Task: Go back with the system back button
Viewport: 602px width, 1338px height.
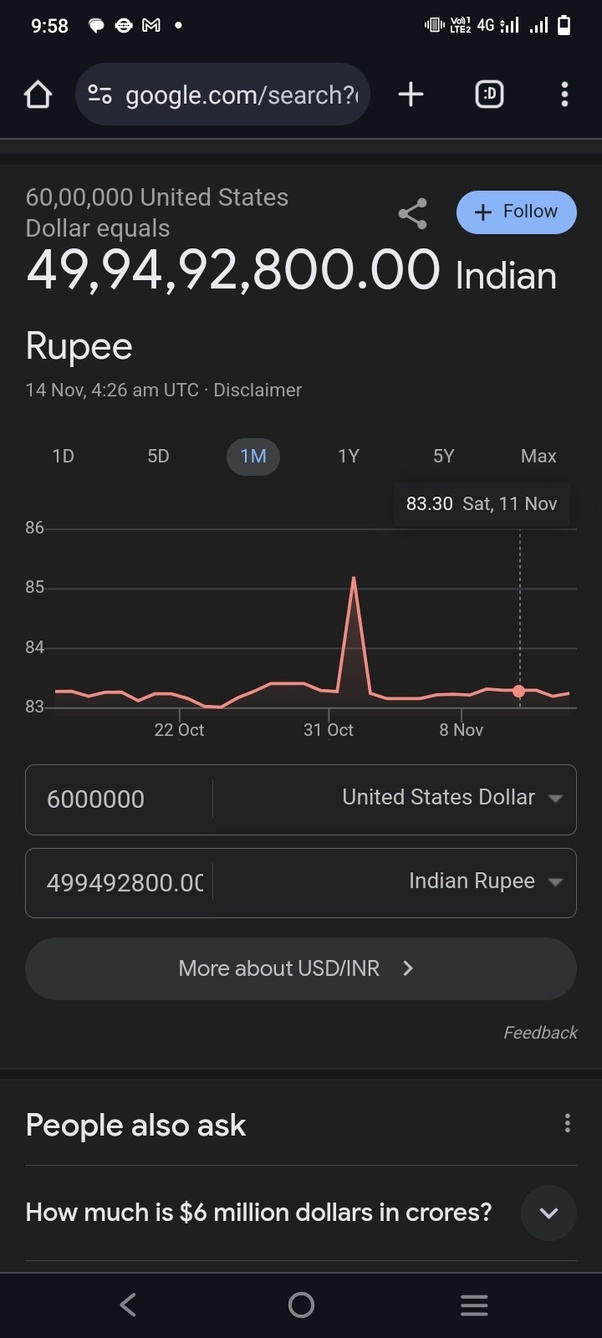Action: (127, 1304)
